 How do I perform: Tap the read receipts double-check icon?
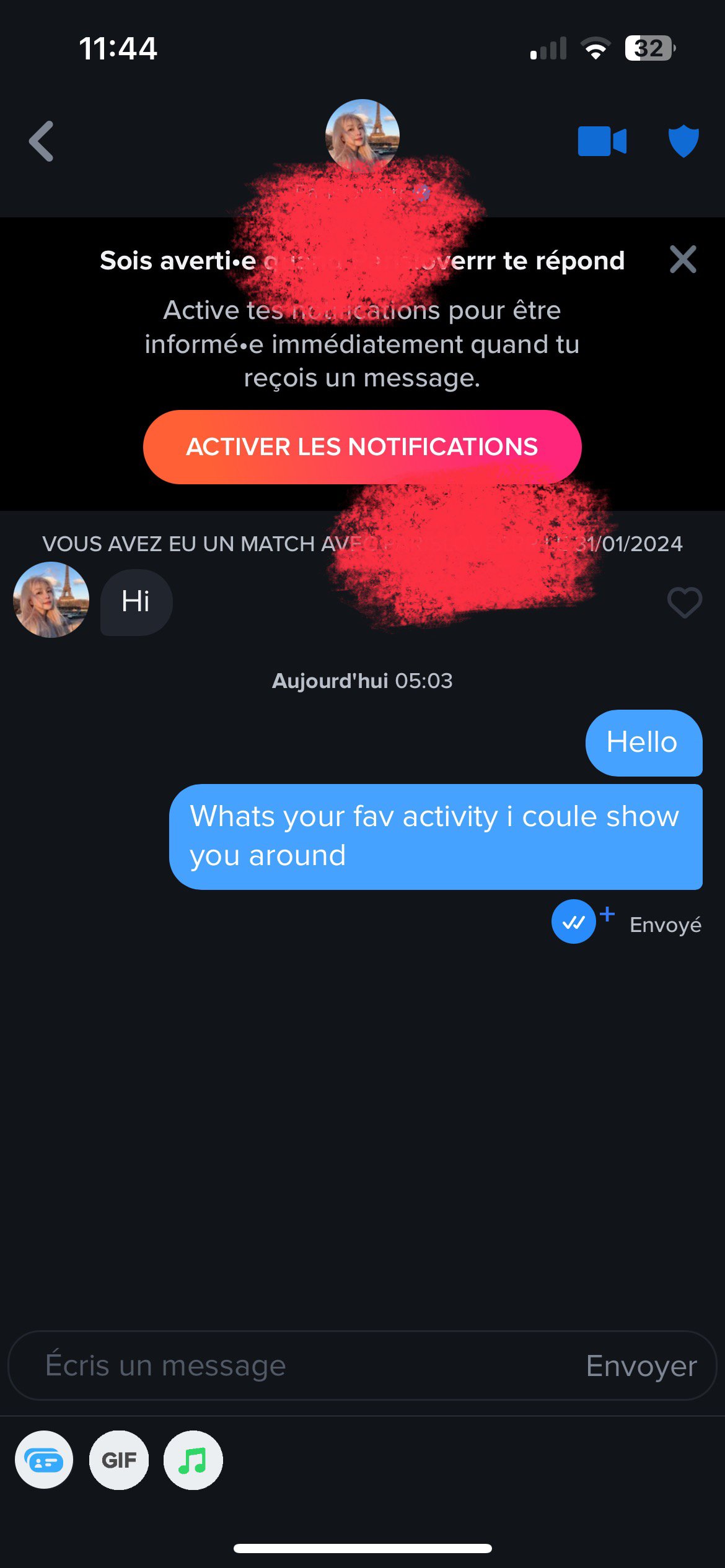click(574, 922)
